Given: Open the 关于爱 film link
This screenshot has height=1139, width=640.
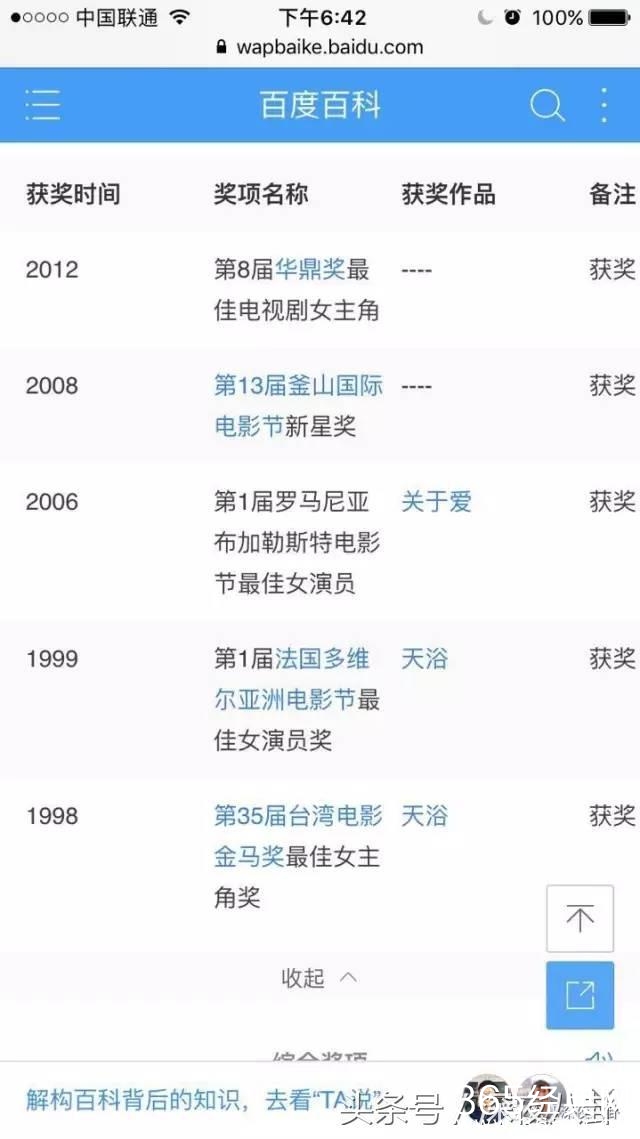Looking at the screenshot, I should click(436, 502).
